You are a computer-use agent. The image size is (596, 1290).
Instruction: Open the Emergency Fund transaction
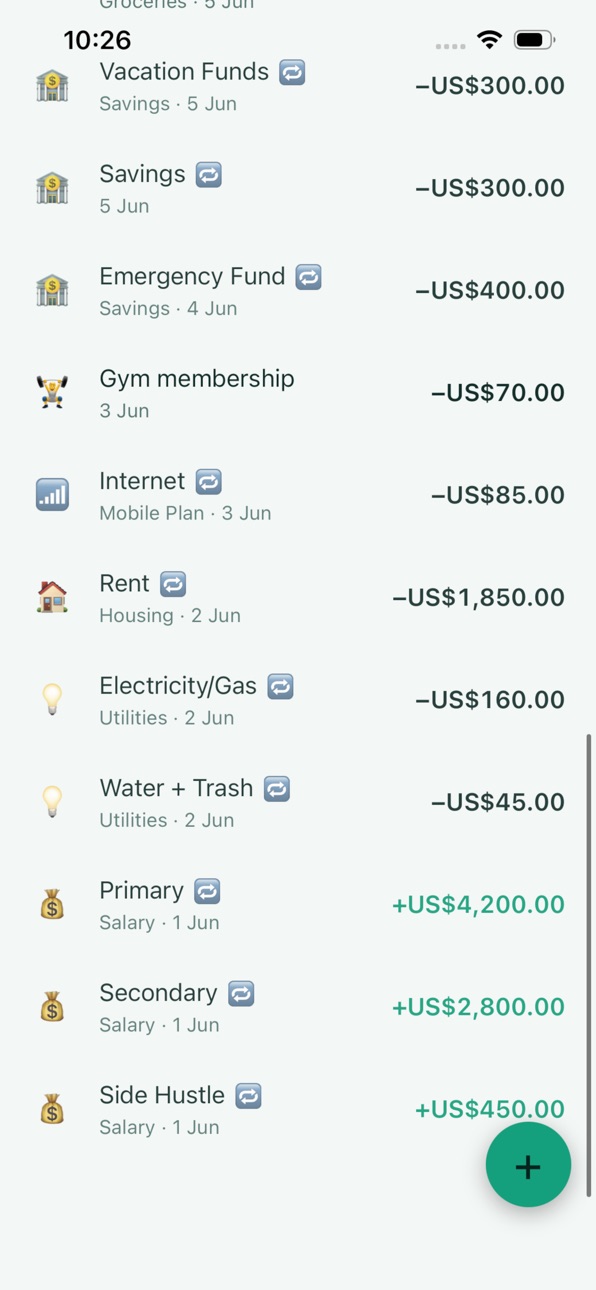(298, 290)
